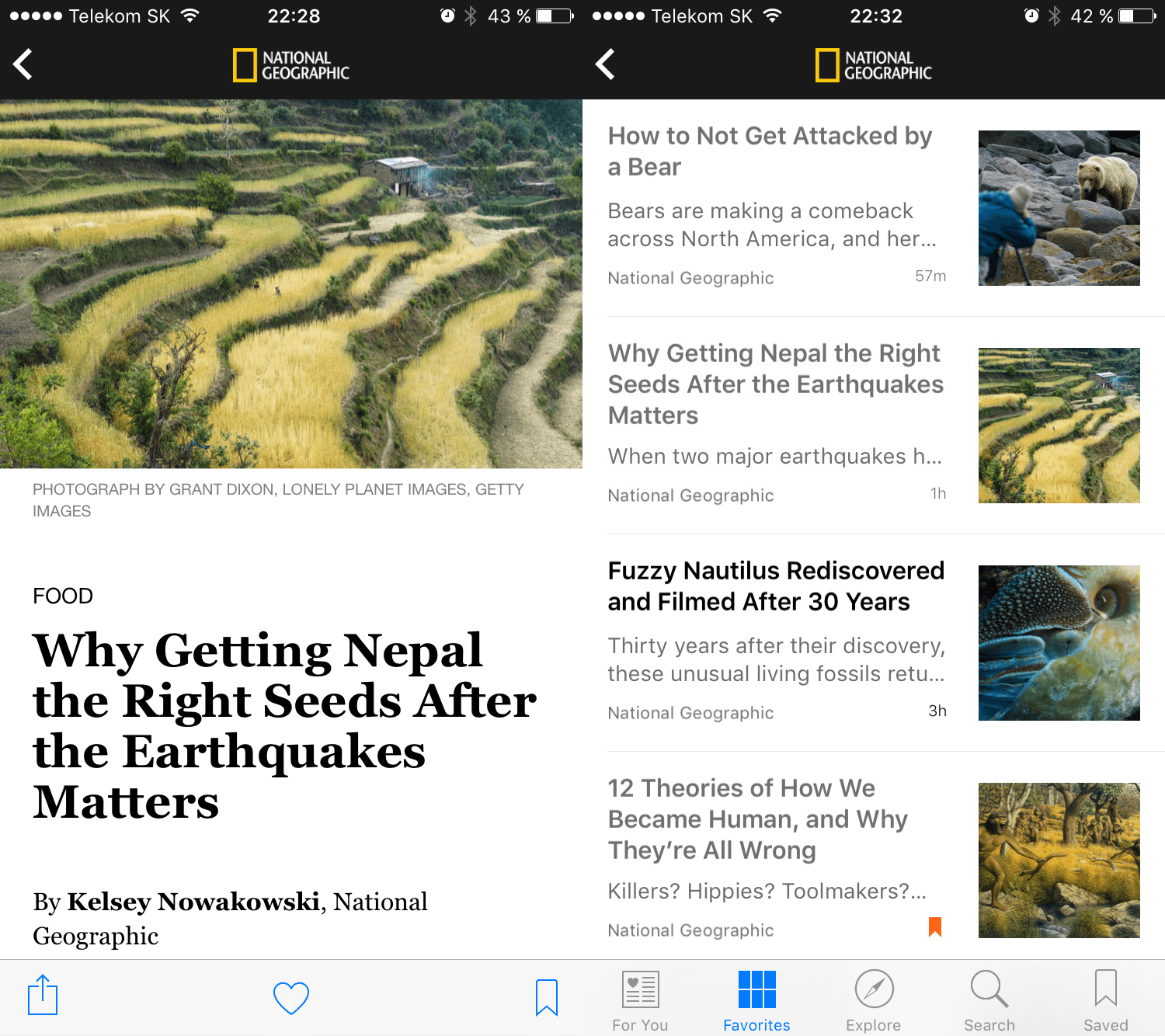
Task: Switch to the For You tab
Action: point(640,1001)
